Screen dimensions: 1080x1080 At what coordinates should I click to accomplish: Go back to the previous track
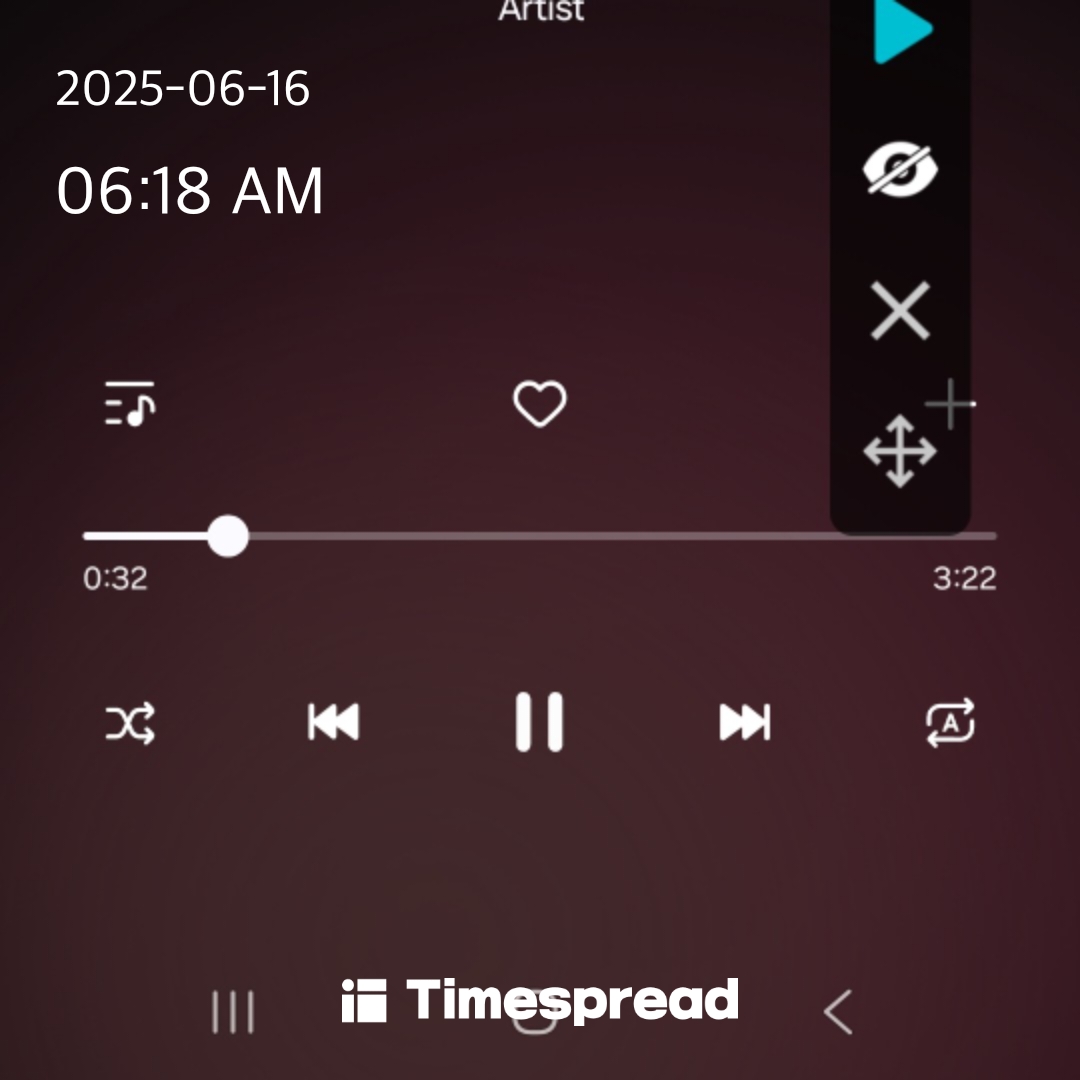tap(333, 722)
